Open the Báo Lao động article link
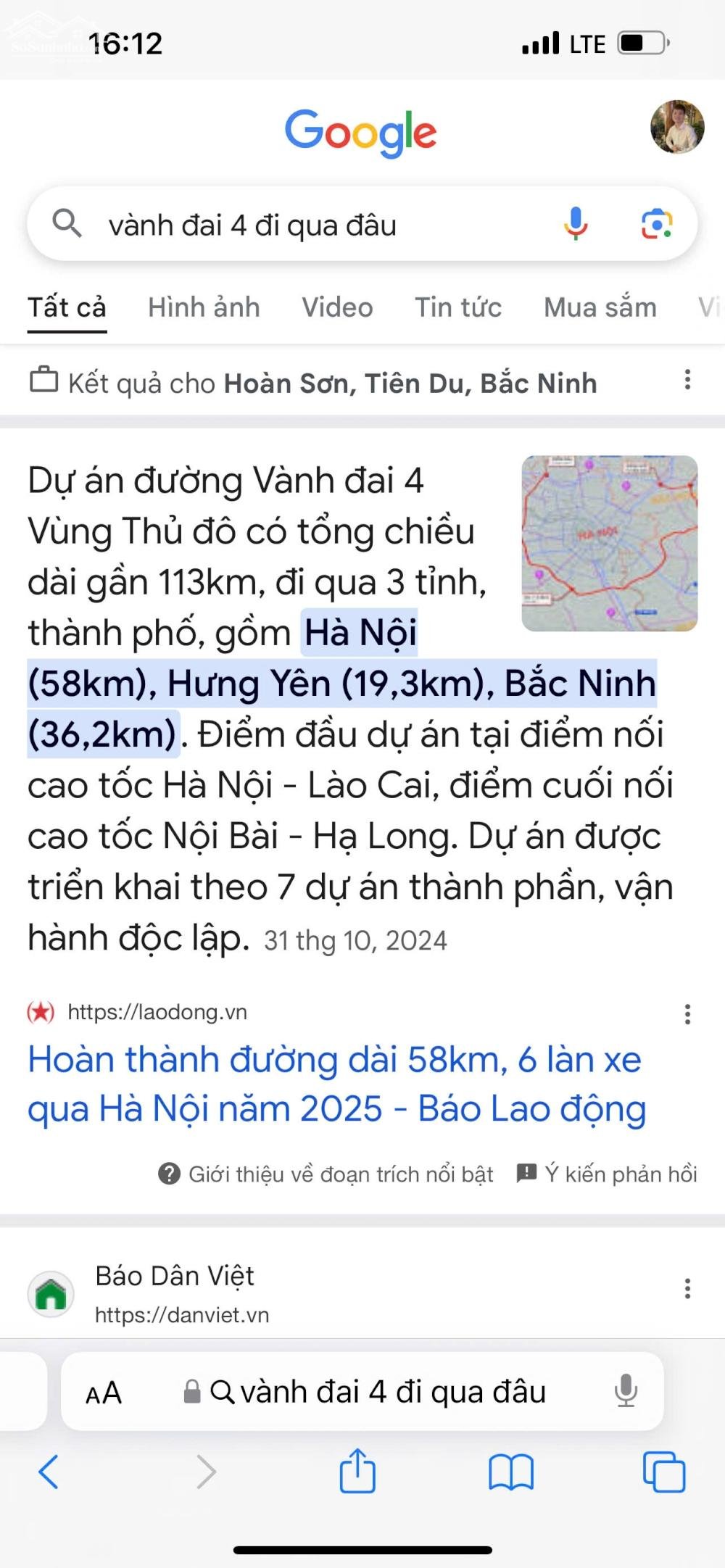Image resolution: width=725 pixels, height=1568 pixels. (337, 1084)
